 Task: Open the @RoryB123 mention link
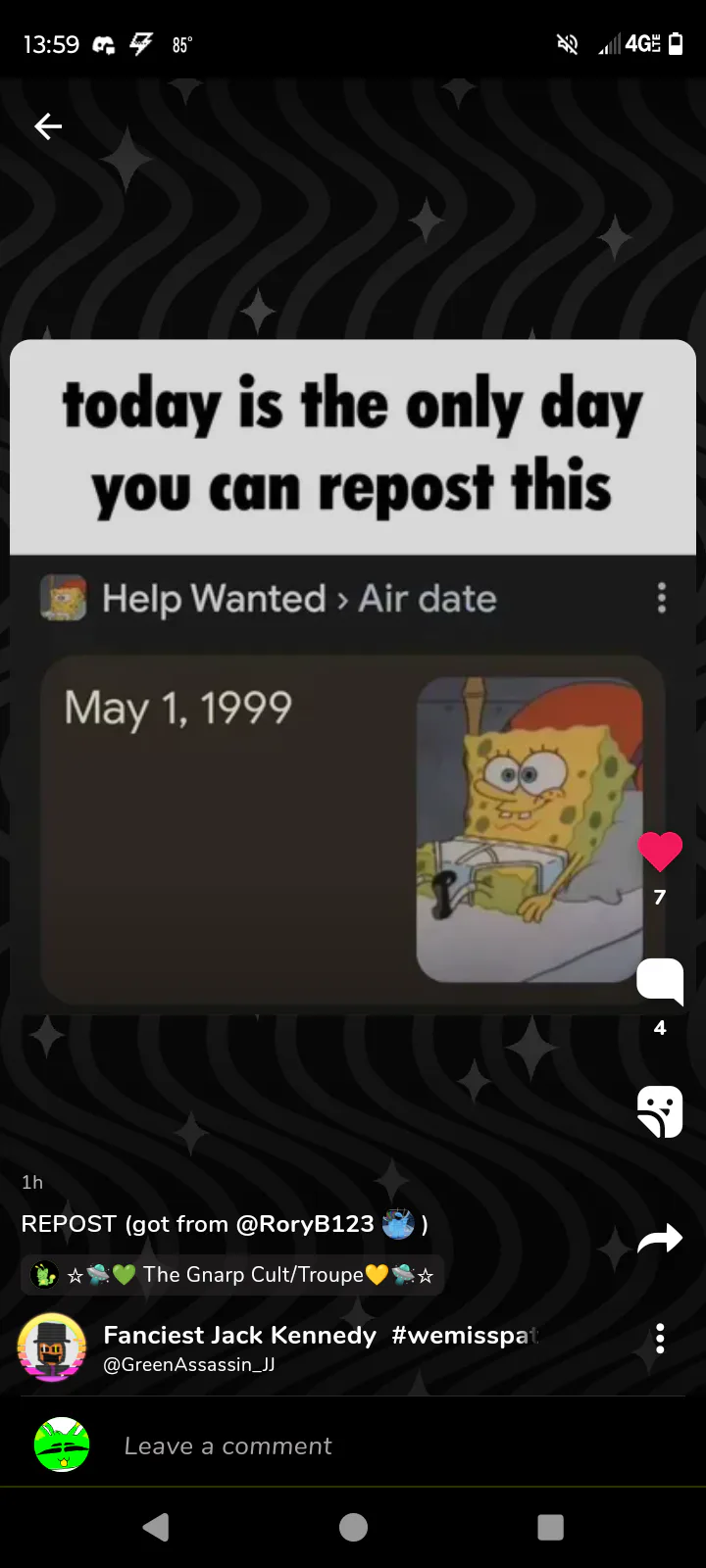click(305, 1224)
